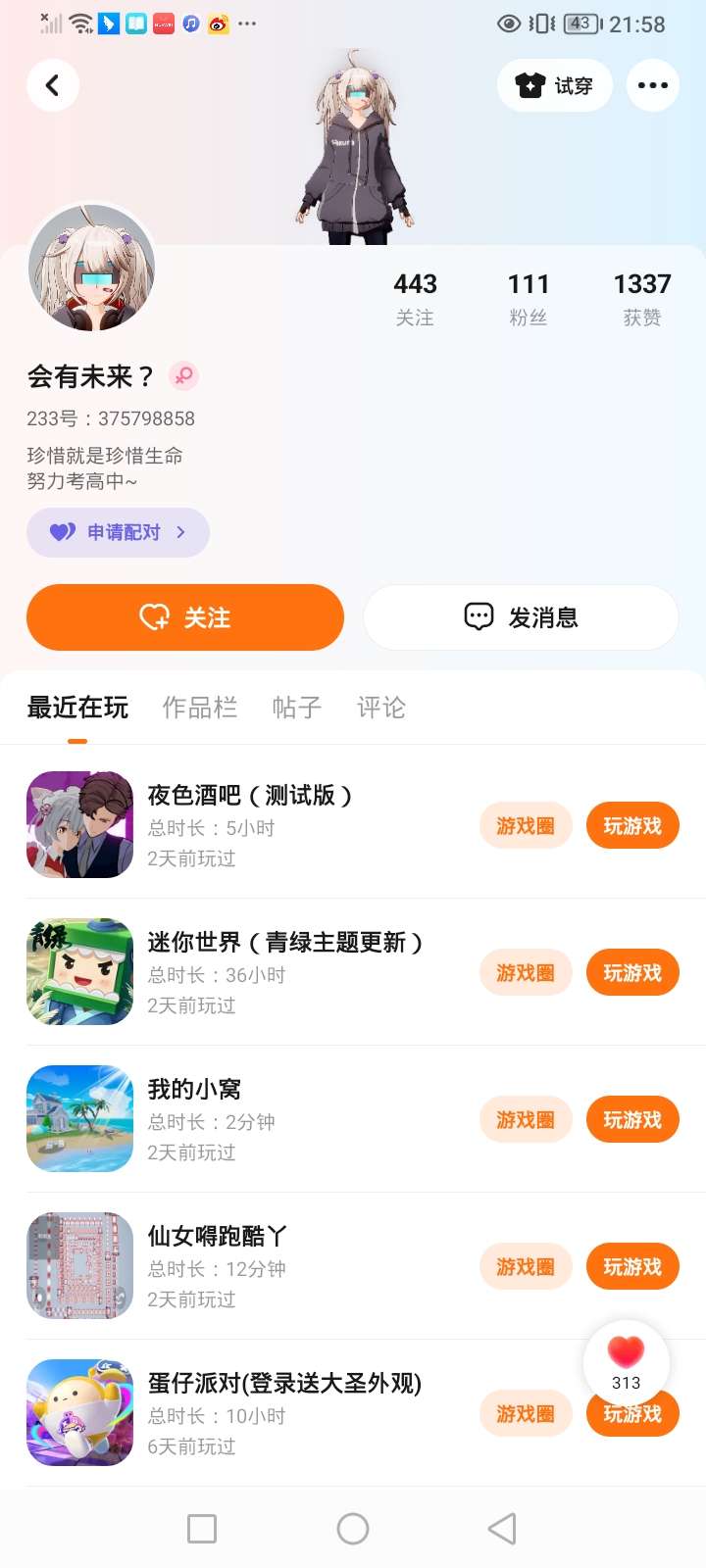Open the user's profile avatar
Screen dimensions: 706x1568
(x=91, y=268)
